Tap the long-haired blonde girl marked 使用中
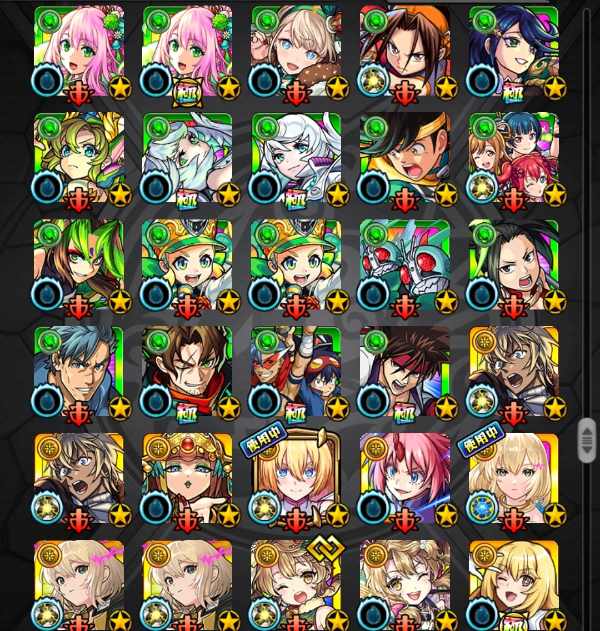Image resolution: width=600 pixels, height=631 pixels. [x=513, y=479]
